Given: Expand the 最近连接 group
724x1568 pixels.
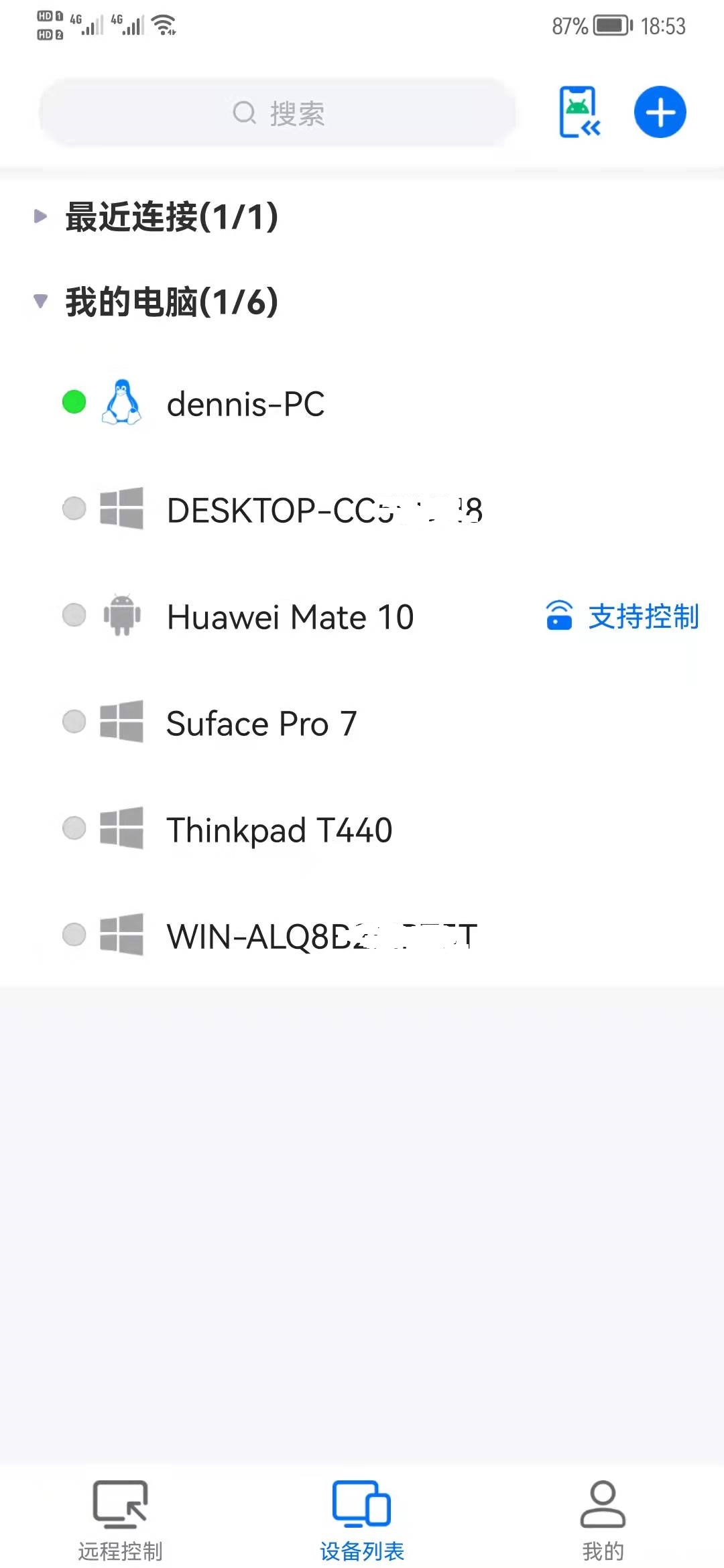Looking at the screenshot, I should (x=171, y=216).
